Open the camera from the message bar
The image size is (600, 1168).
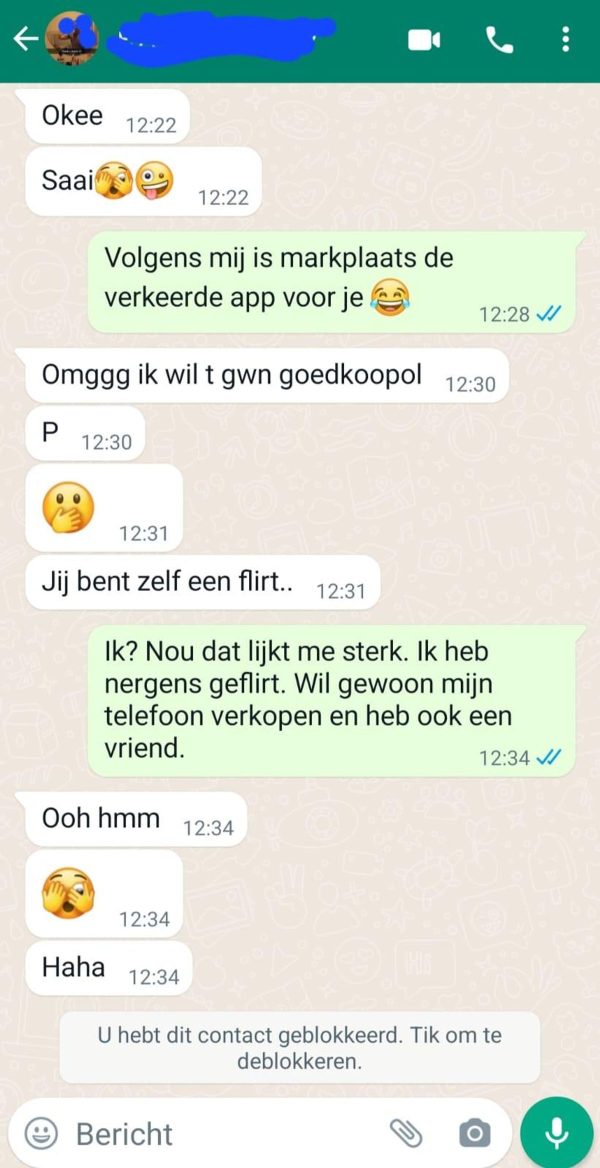pos(474,1133)
